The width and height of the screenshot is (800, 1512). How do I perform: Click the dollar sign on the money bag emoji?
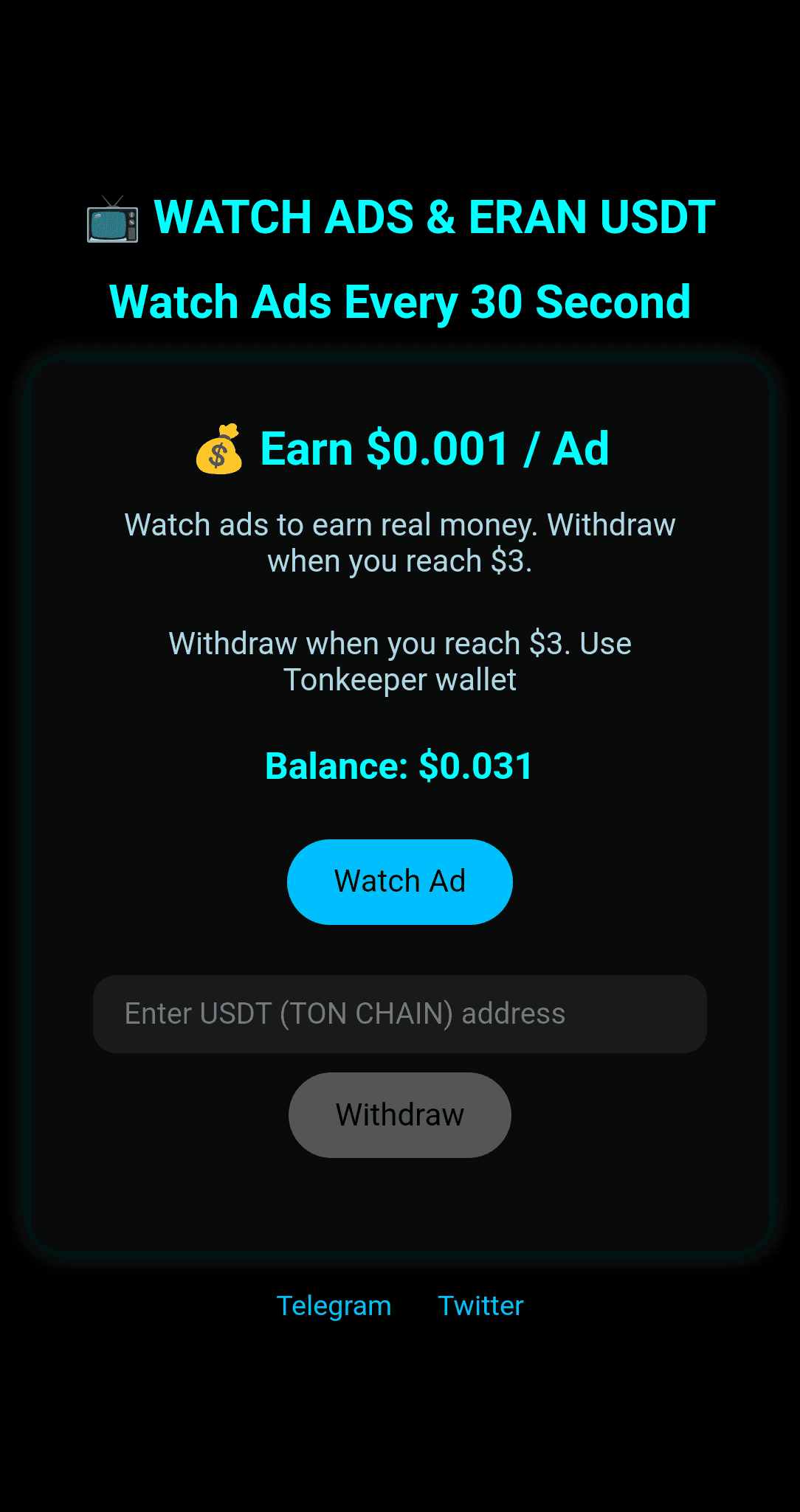tap(217, 456)
